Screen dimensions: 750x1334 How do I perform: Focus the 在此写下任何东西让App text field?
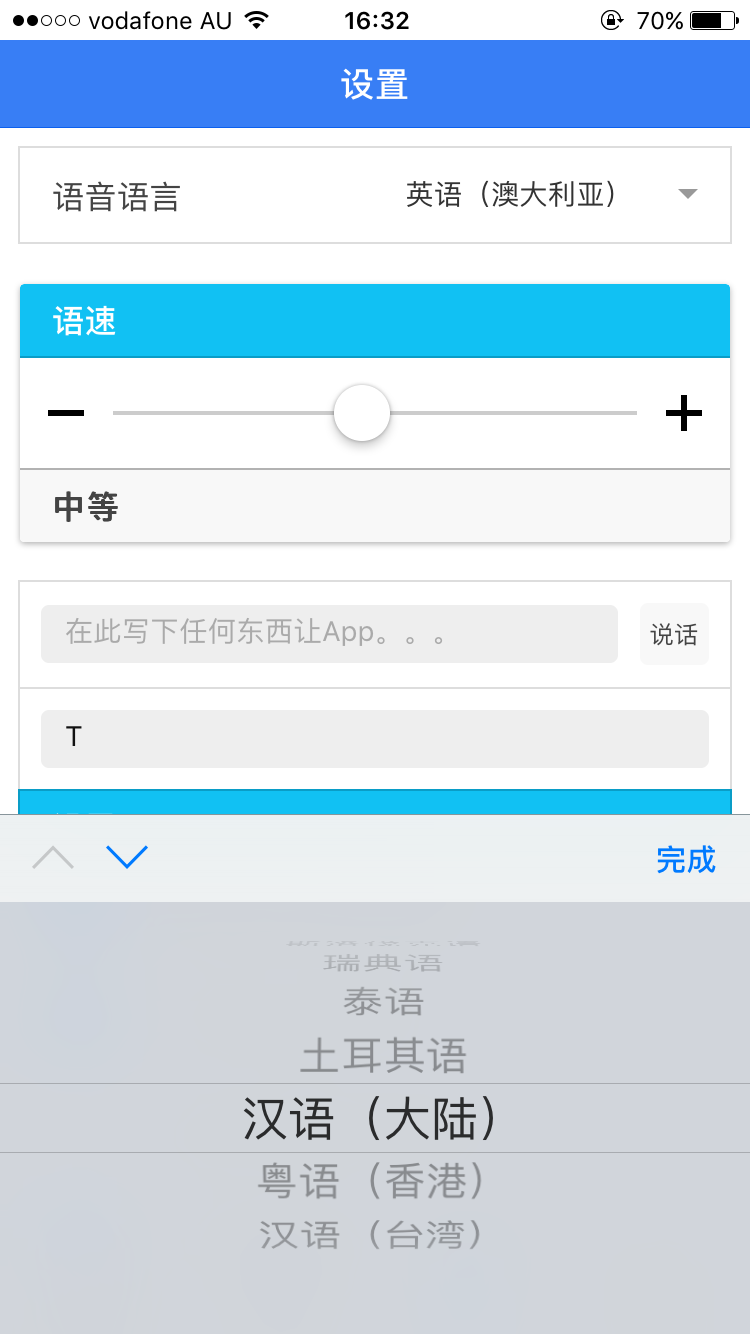pos(329,633)
